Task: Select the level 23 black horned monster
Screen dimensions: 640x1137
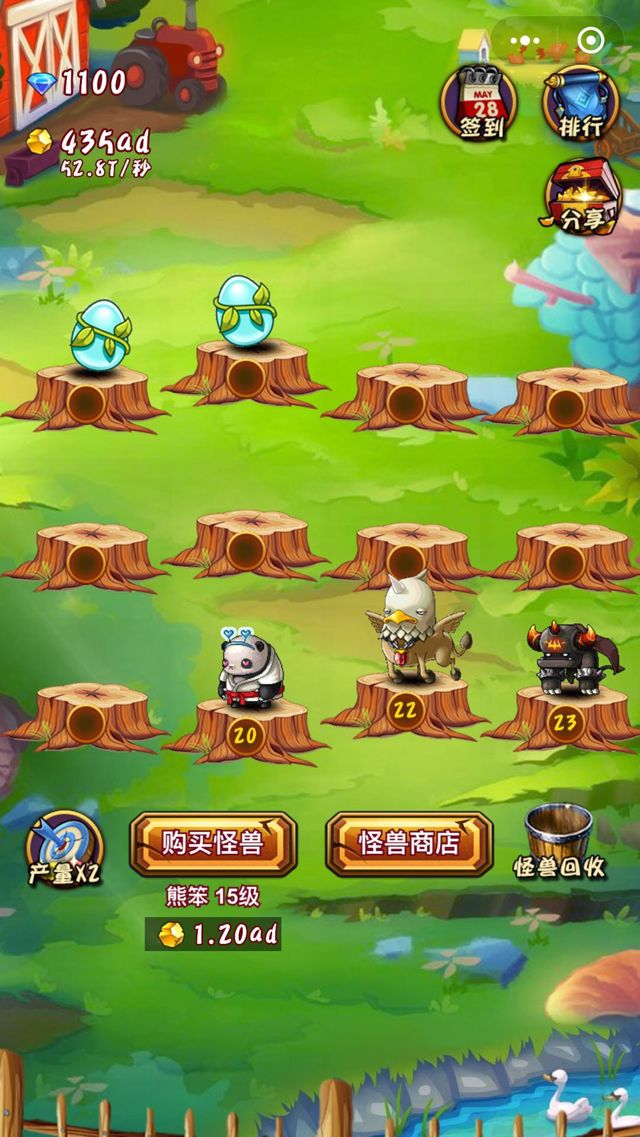Action: tap(567, 657)
